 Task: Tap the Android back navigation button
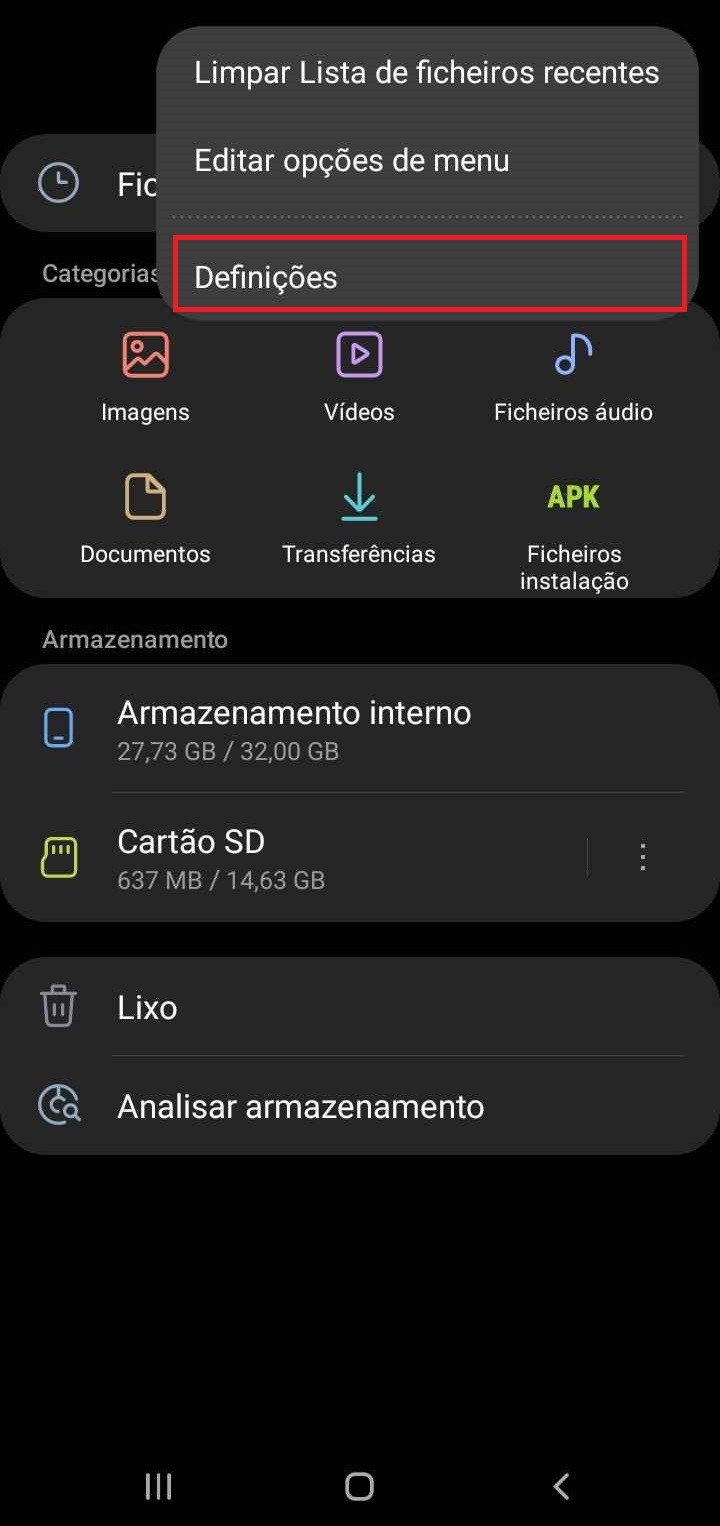tap(560, 1486)
